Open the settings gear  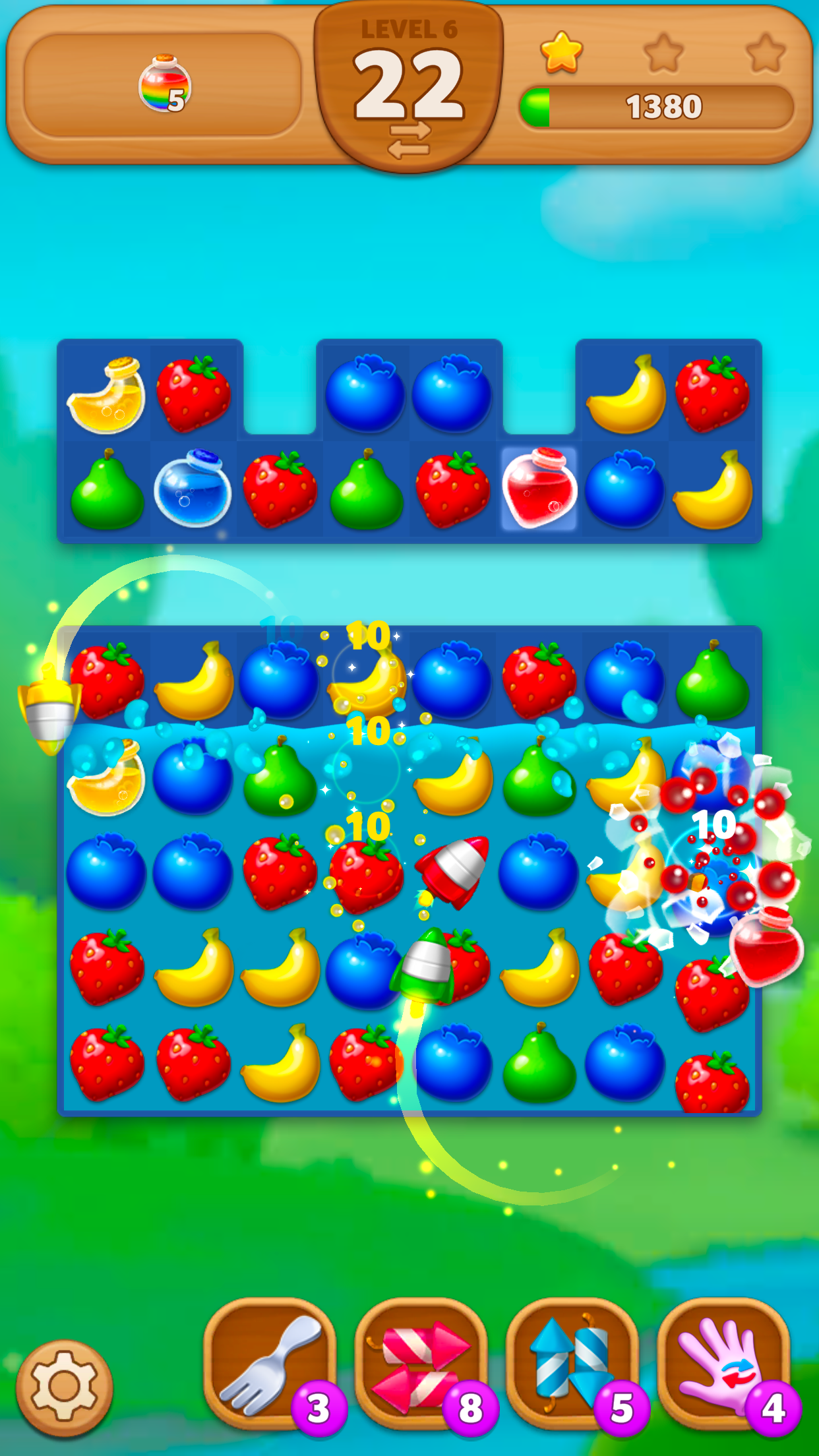[x=65, y=1387]
